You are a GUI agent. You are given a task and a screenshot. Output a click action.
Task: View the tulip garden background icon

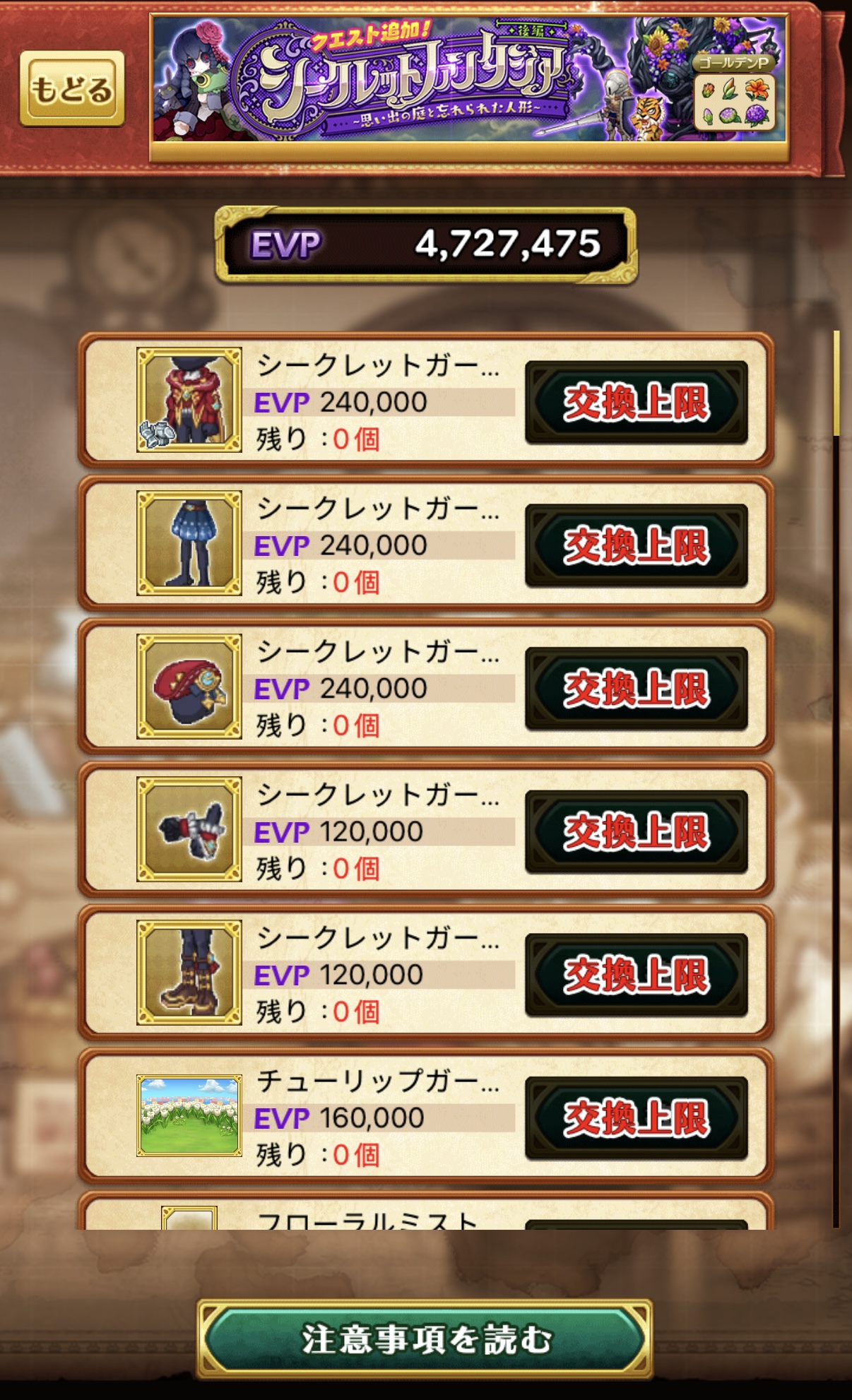[189, 1115]
